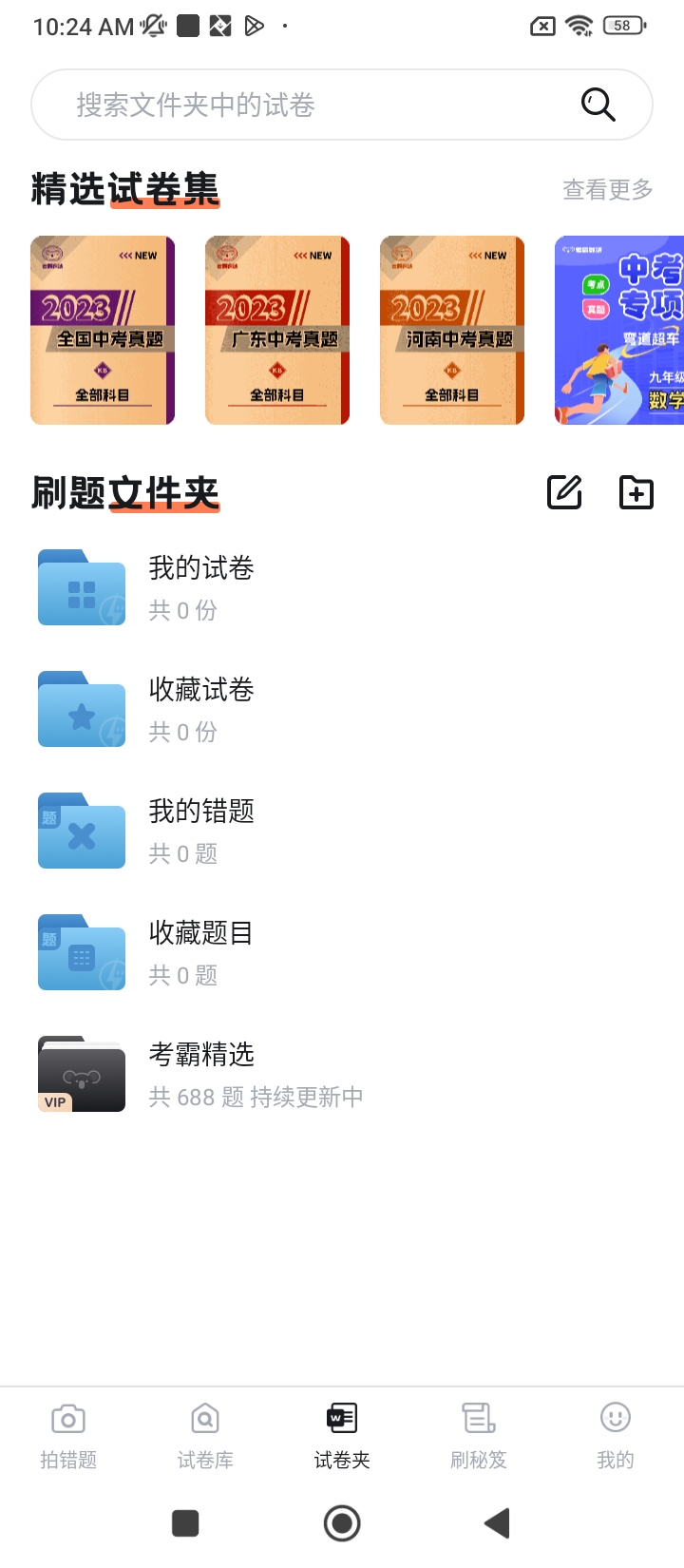Image resolution: width=684 pixels, height=1568 pixels.
Task: Open the 2023 广东中考真题 collection
Action: coord(277,330)
